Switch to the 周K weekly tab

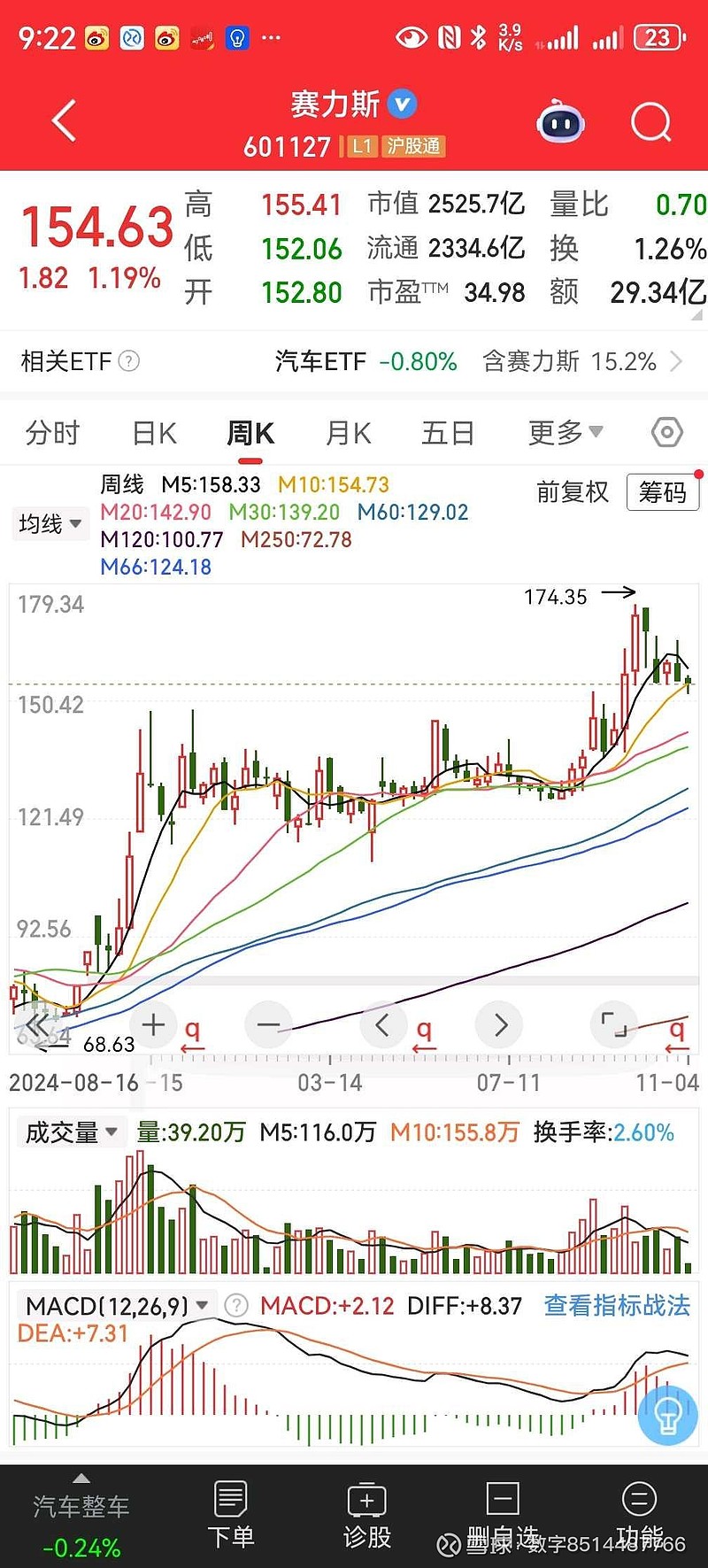250,432
